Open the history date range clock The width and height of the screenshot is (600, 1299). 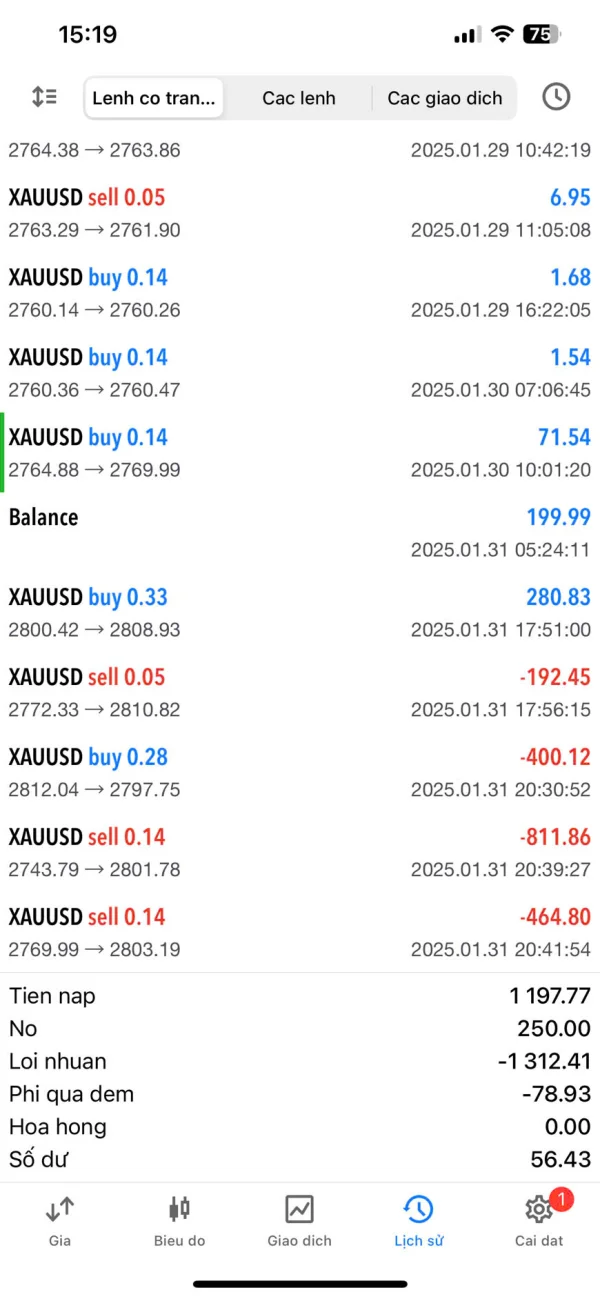click(x=556, y=97)
